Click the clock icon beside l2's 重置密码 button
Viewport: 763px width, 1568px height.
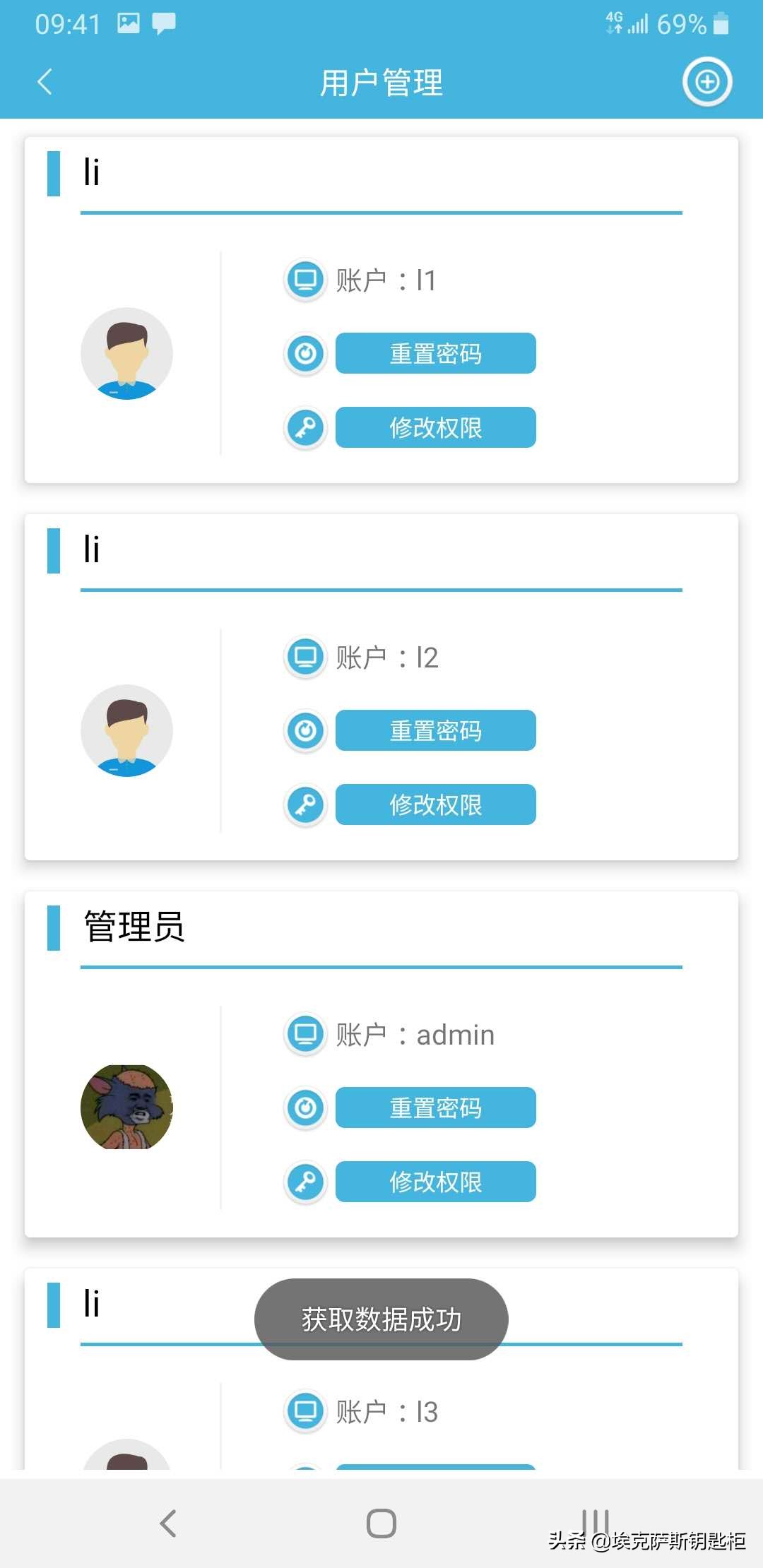[305, 730]
